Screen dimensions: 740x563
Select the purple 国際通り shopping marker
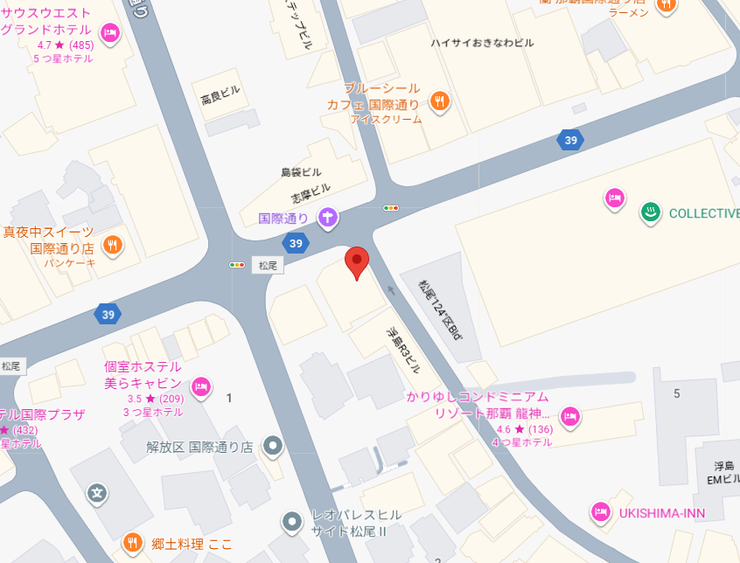coord(328,217)
